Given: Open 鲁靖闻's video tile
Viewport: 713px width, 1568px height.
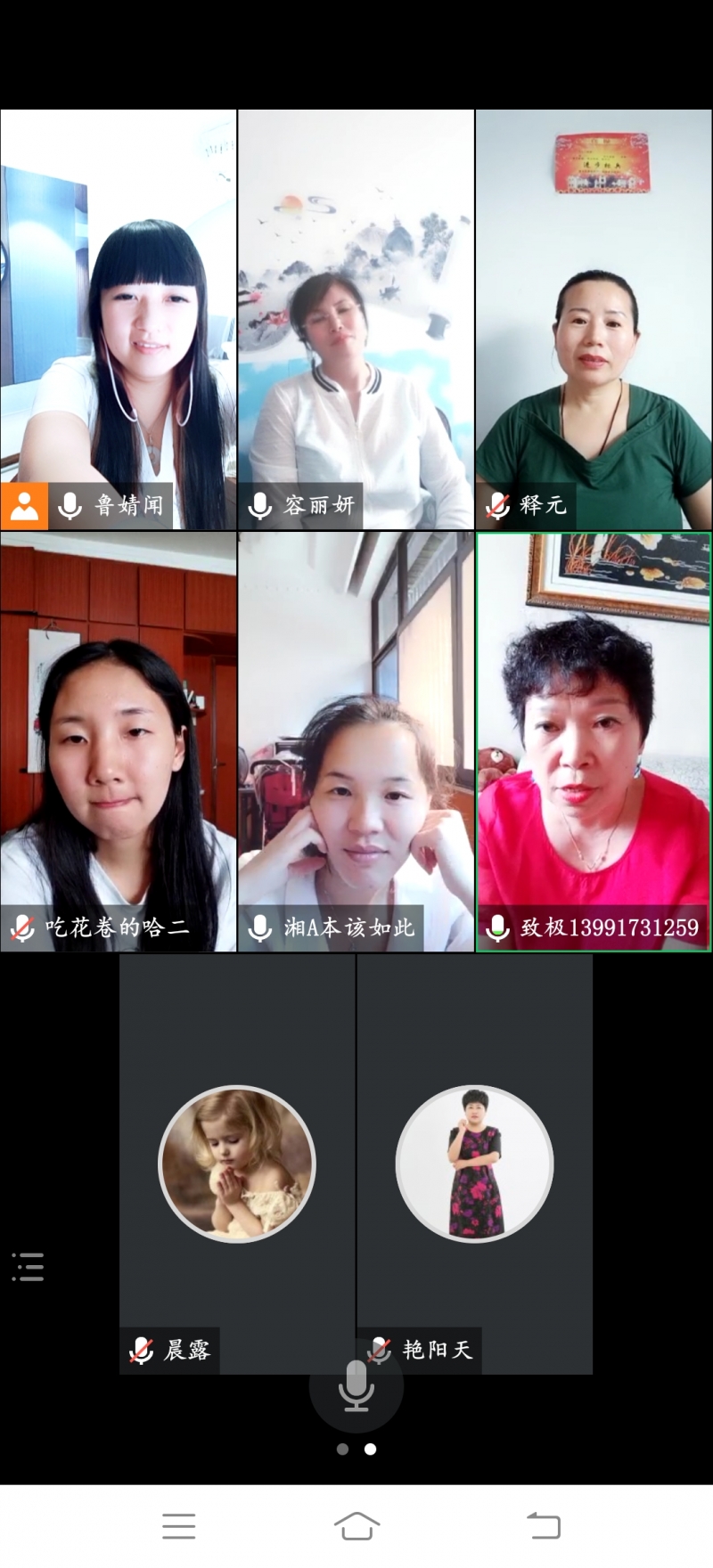Looking at the screenshot, I should [119, 319].
